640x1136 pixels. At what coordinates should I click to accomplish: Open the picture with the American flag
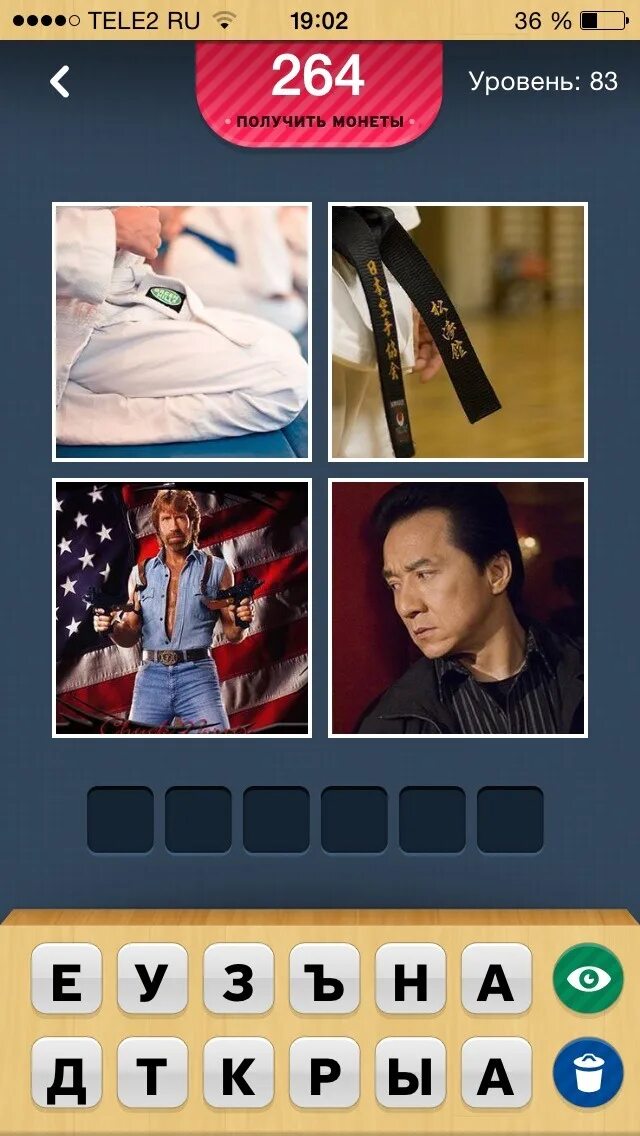click(x=182, y=608)
